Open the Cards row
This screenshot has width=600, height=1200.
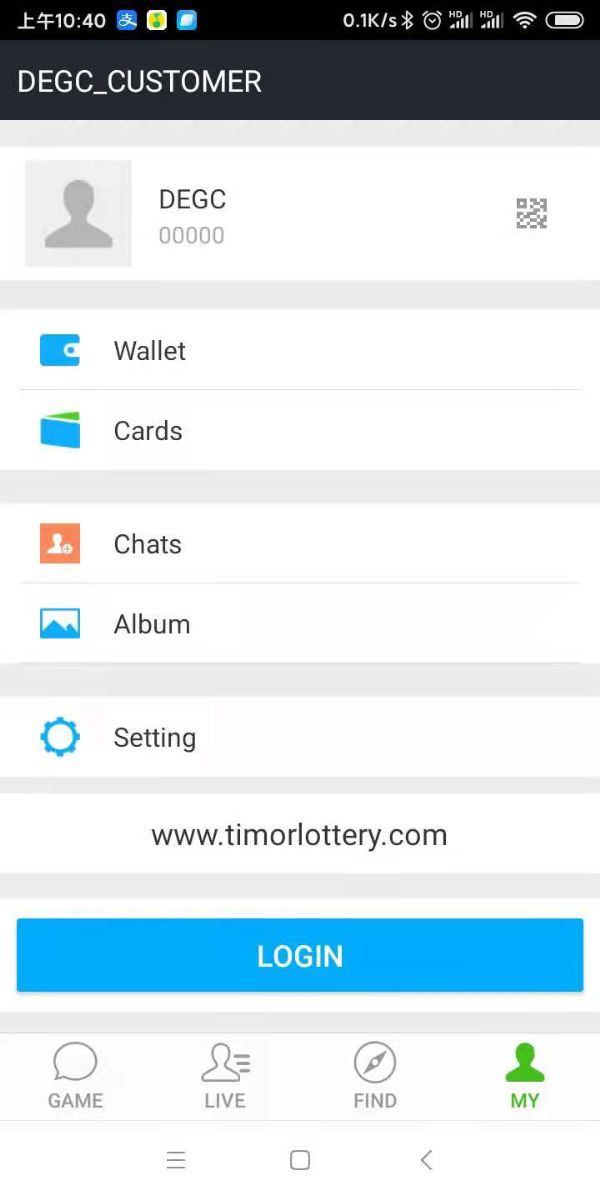tap(300, 431)
